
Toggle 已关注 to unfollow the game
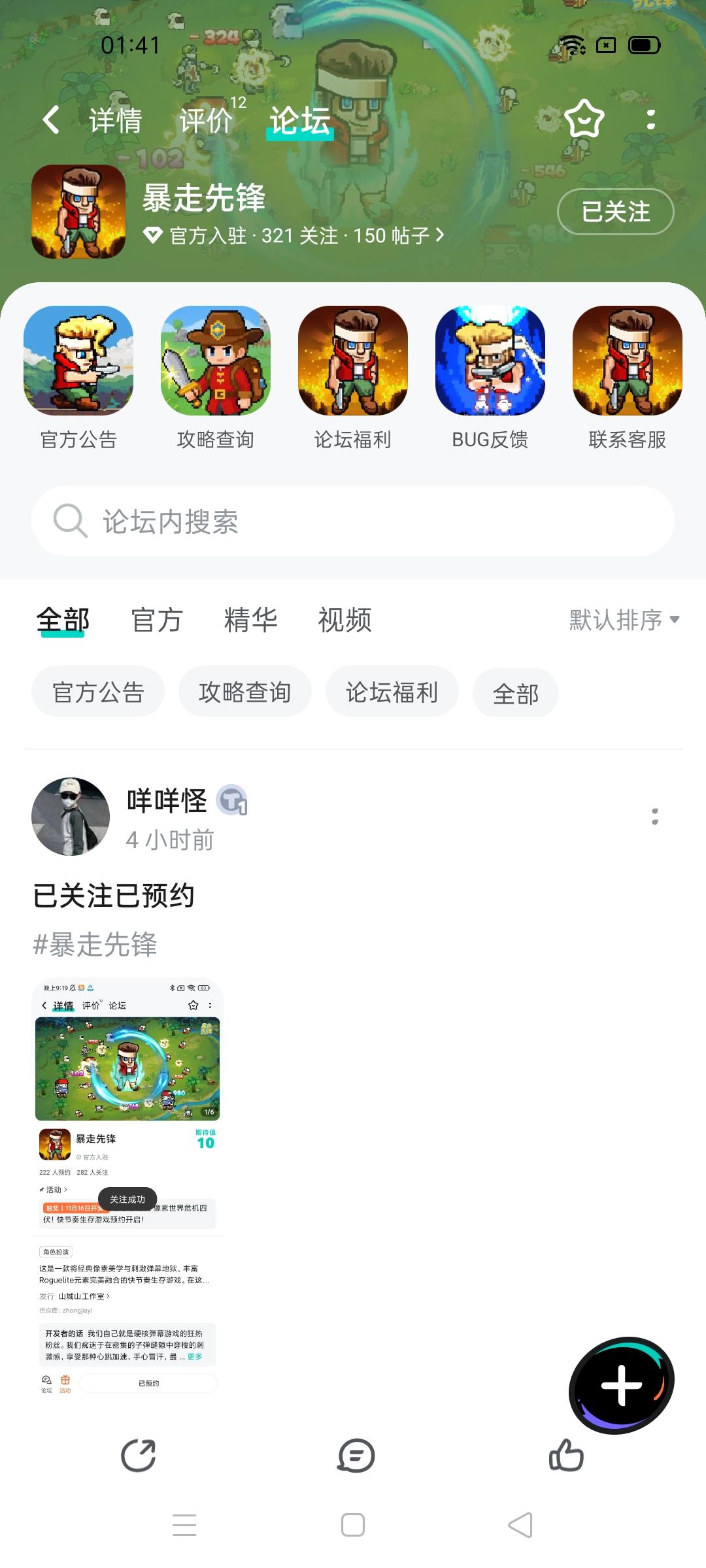(x=615, y=212)
